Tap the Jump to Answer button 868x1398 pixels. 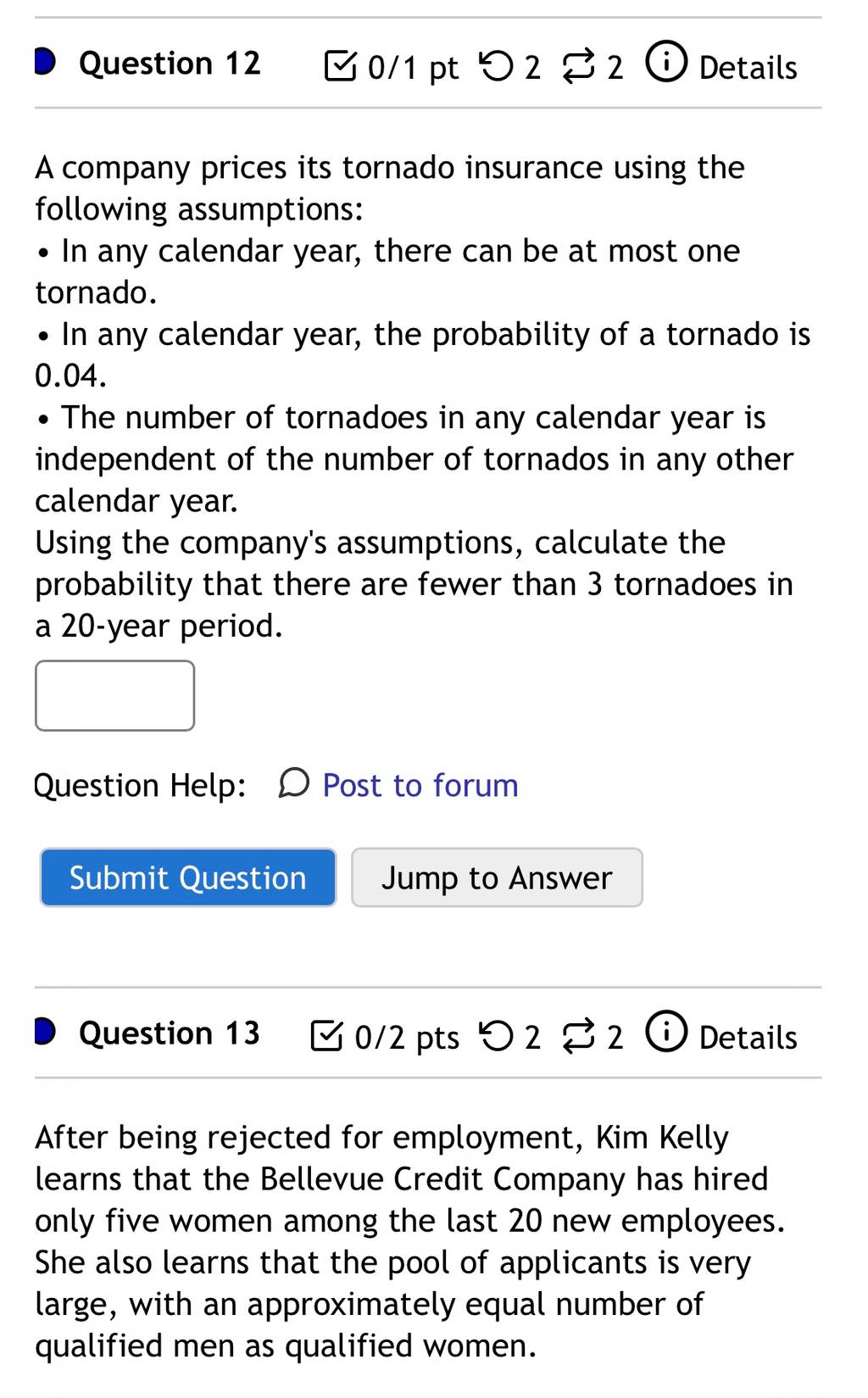tap(497, 877)
